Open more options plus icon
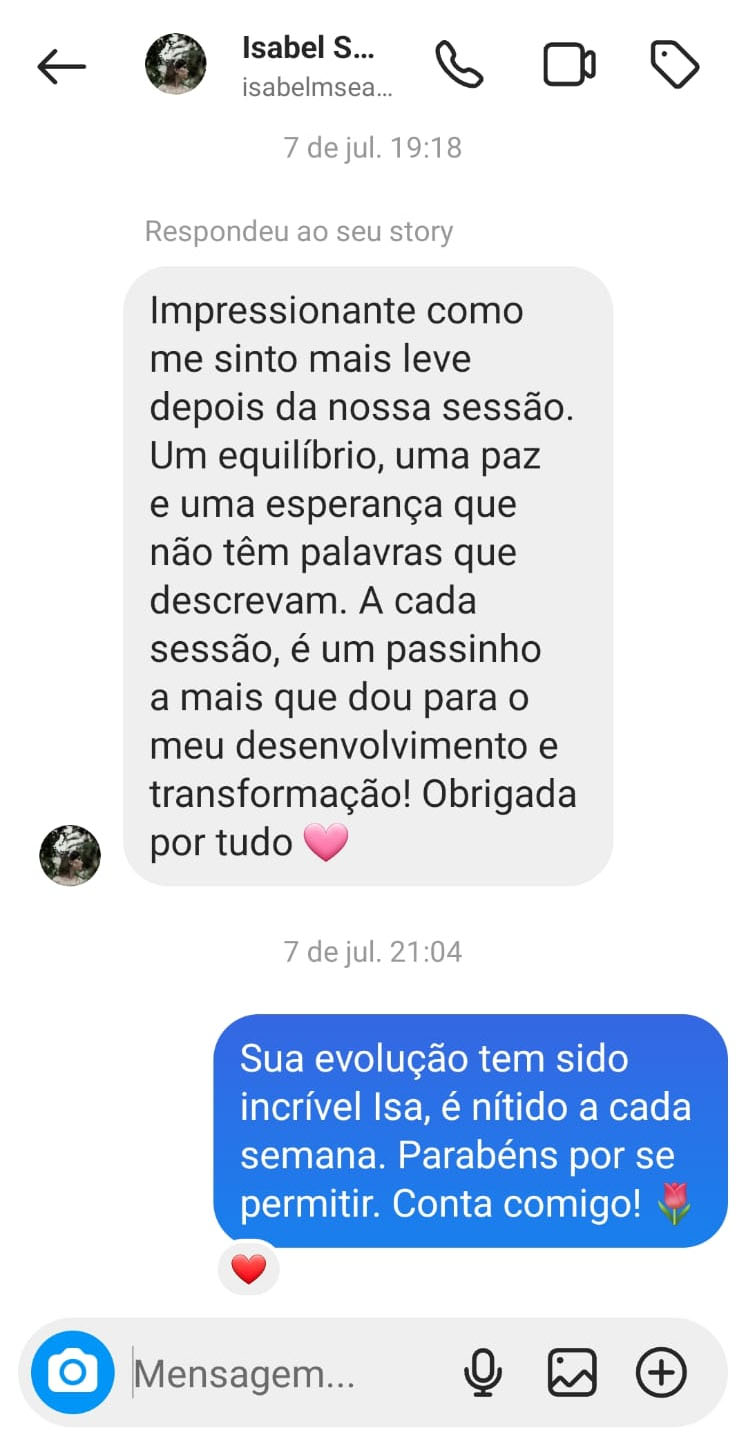 (661, 1373)
